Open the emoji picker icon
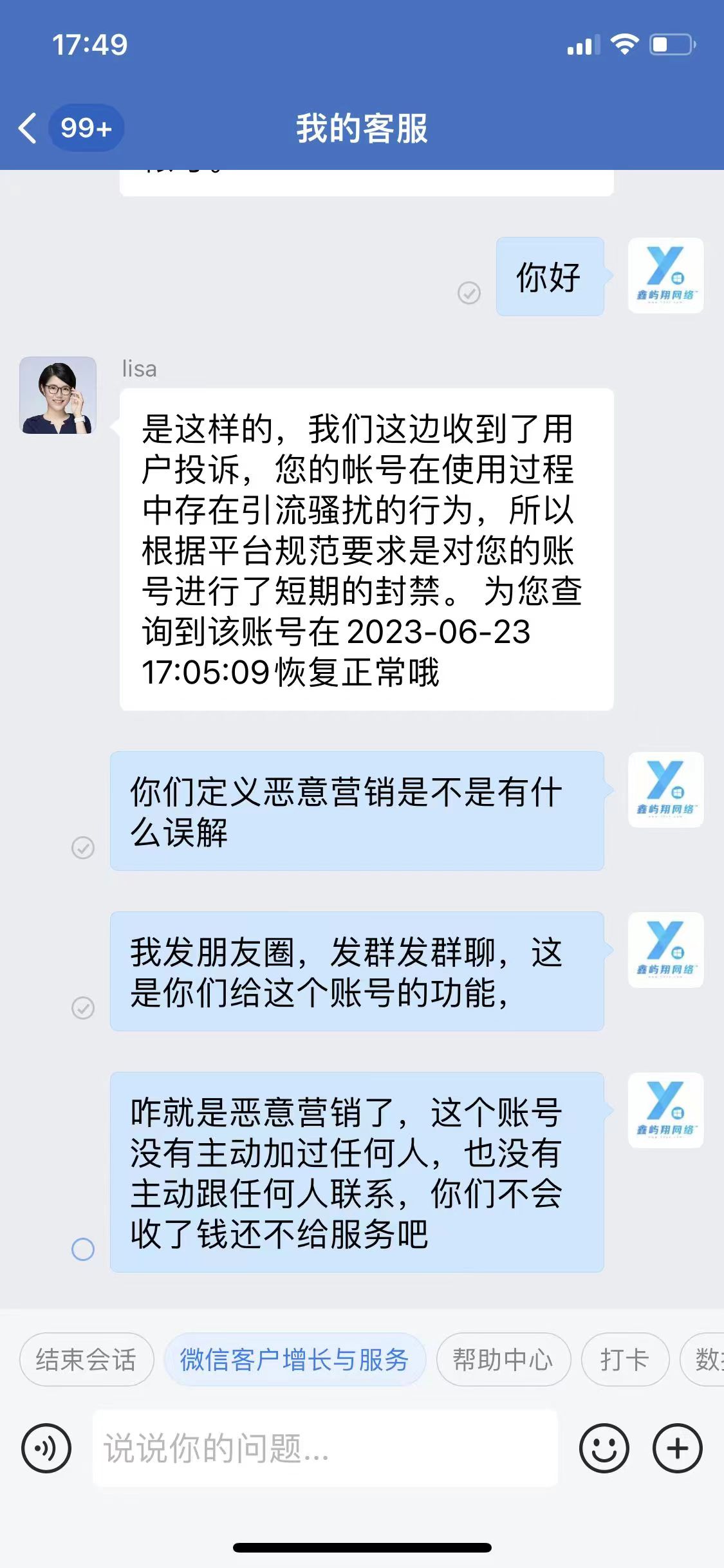 tap(605, 1448)
